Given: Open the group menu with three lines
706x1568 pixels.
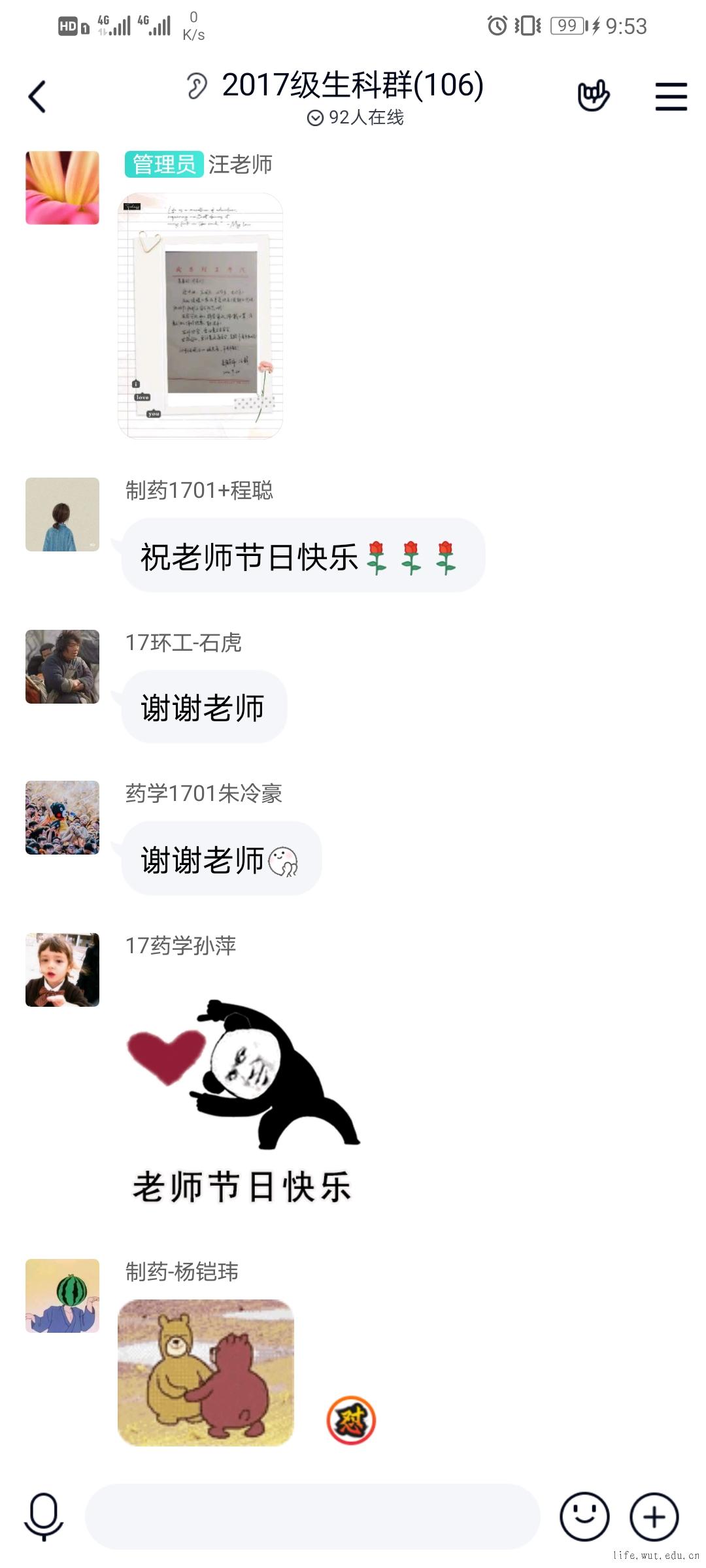Looking at the screenshot, I should click(671, 97).
